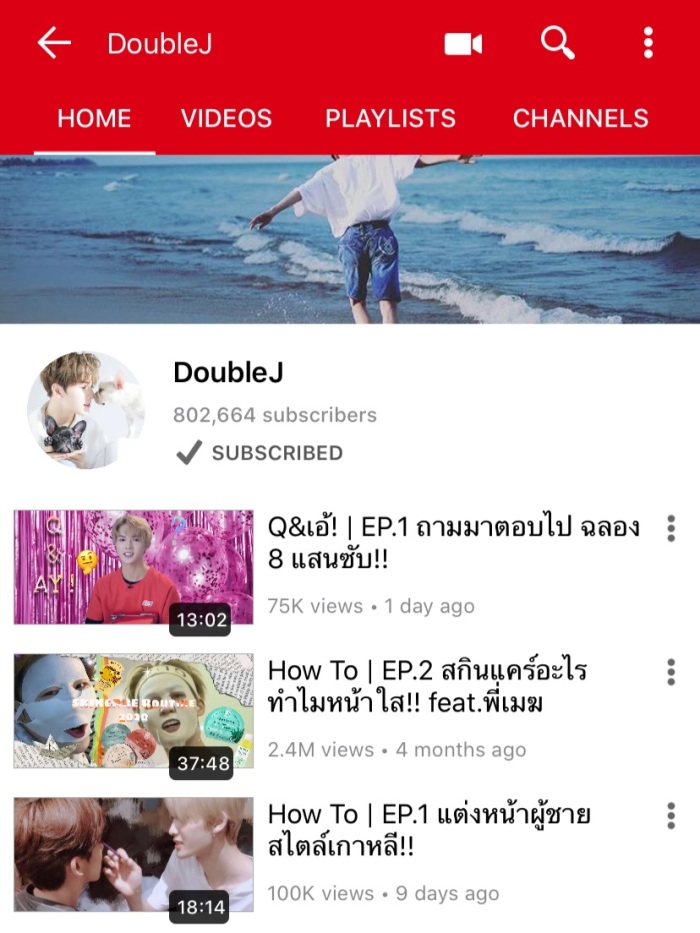Open options for How To EP.2 video

coord(671,672)
